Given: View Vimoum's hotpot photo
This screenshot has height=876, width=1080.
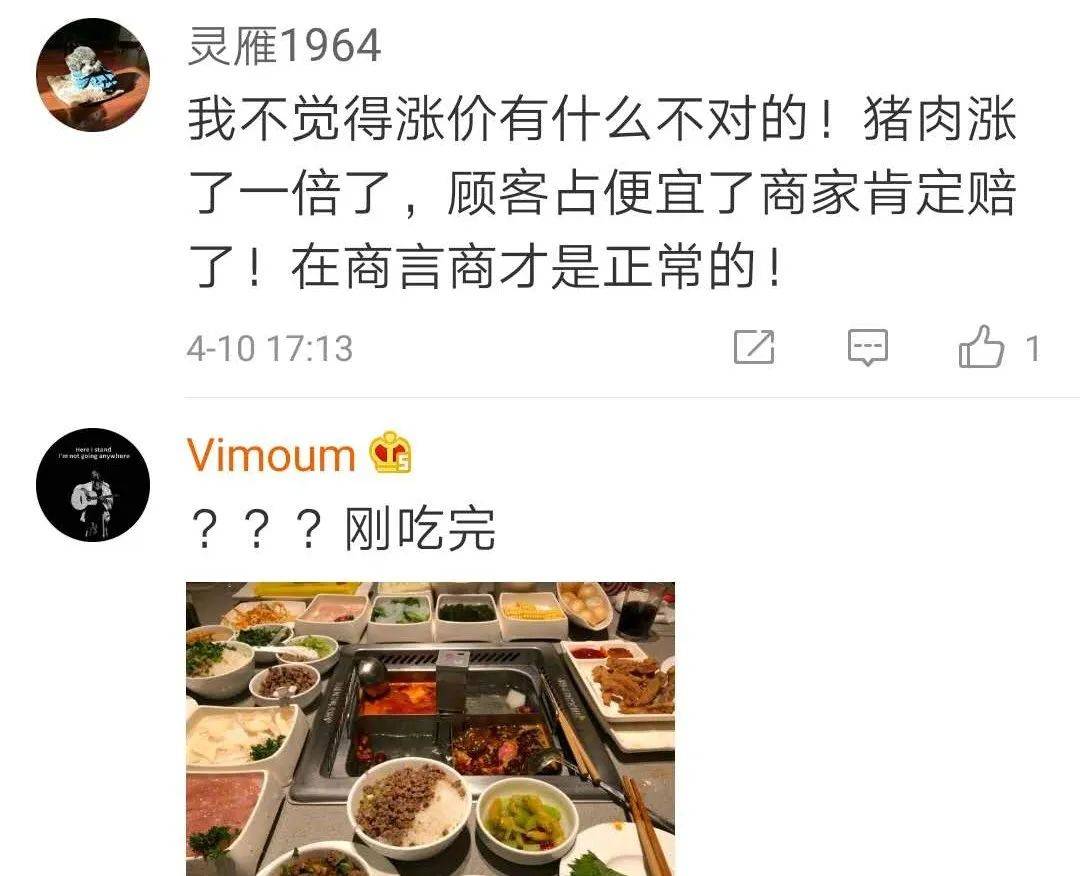Looking at the screenshot, I should pyautogui.click(x=430, y=728).
